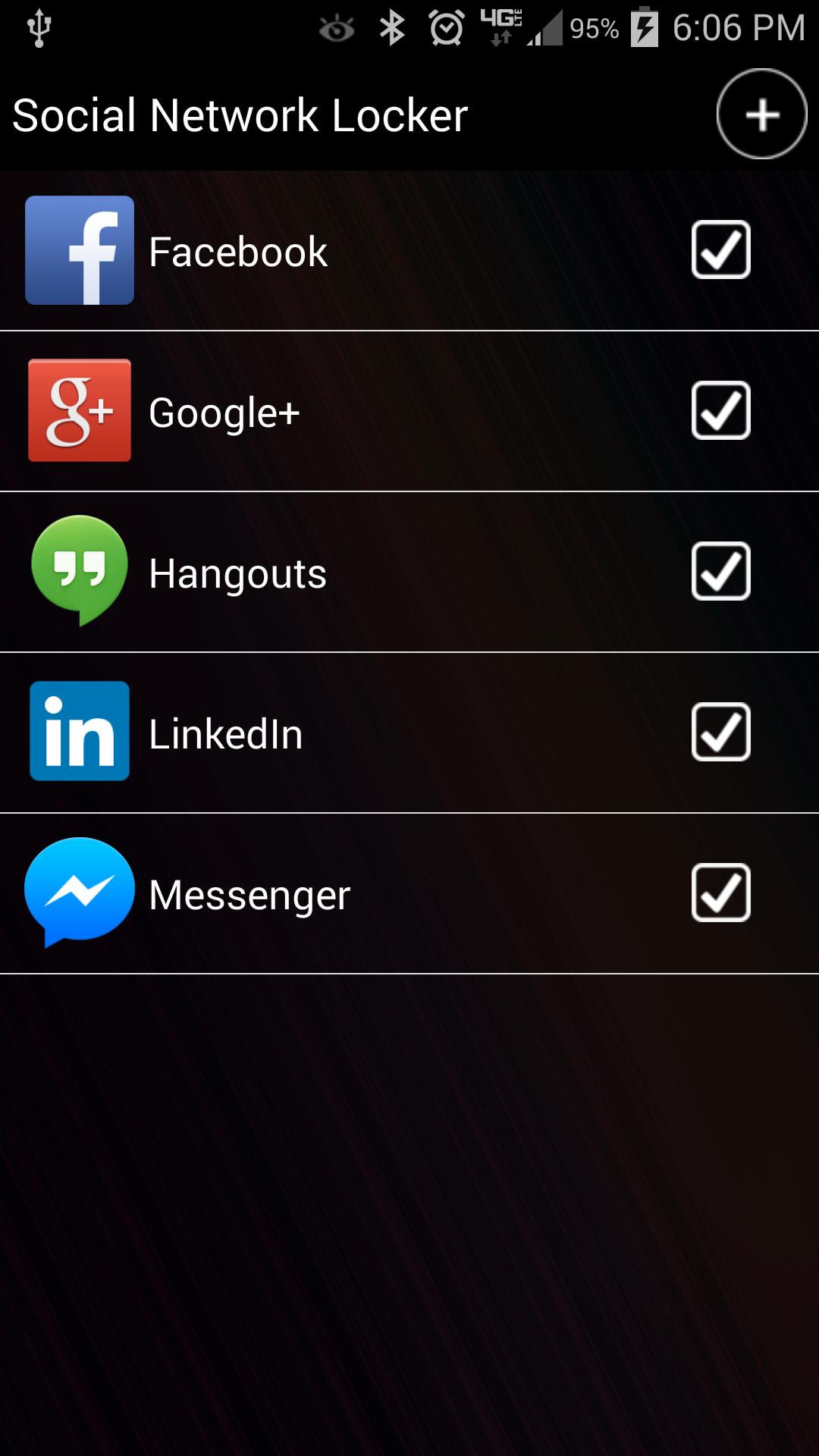
Task: Tap the Messenger chat bubble icon
Action: tap(79, 893)
